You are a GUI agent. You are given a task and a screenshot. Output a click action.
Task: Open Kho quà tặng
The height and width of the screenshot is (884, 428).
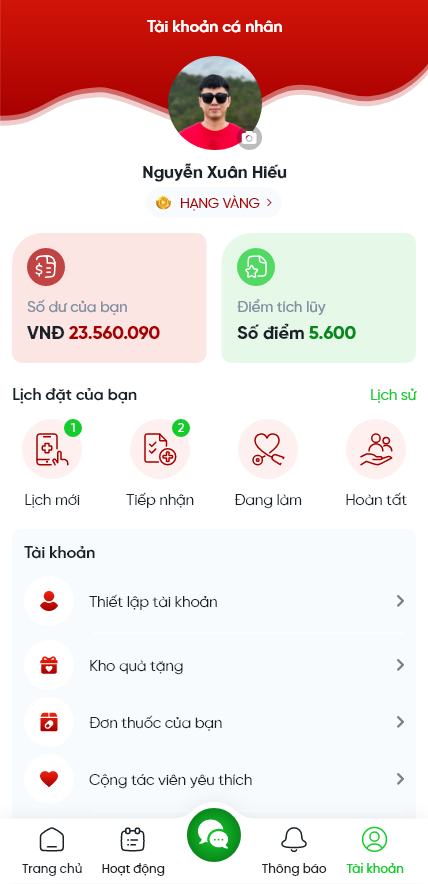(214, 666)
